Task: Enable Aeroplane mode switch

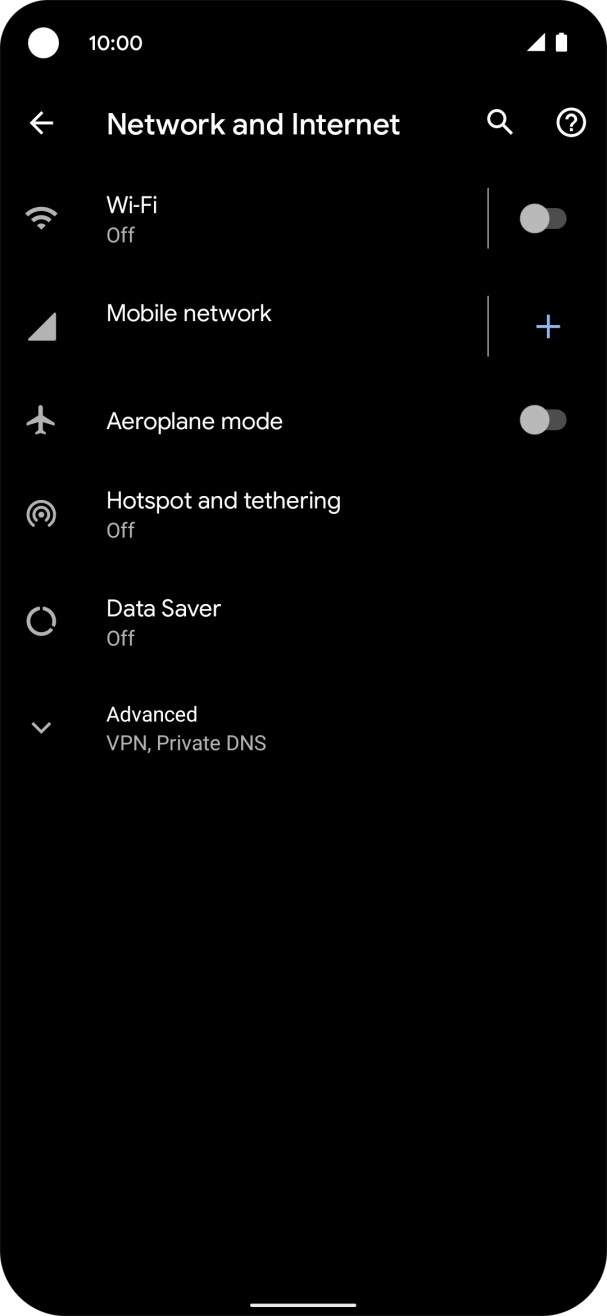Action: (543, 420)
